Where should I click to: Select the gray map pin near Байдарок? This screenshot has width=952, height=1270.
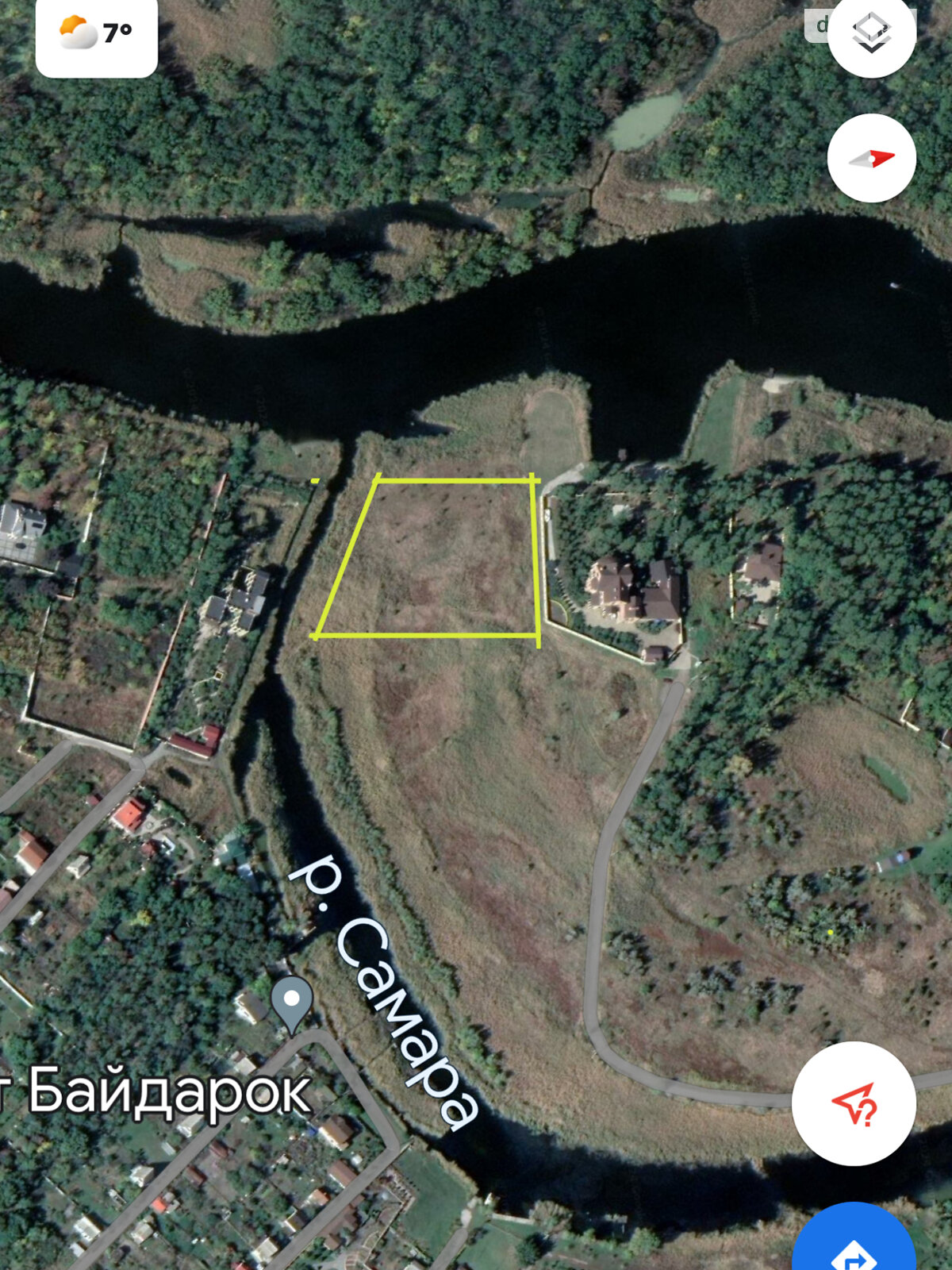pyautogui.click(x=292, y=1003)
